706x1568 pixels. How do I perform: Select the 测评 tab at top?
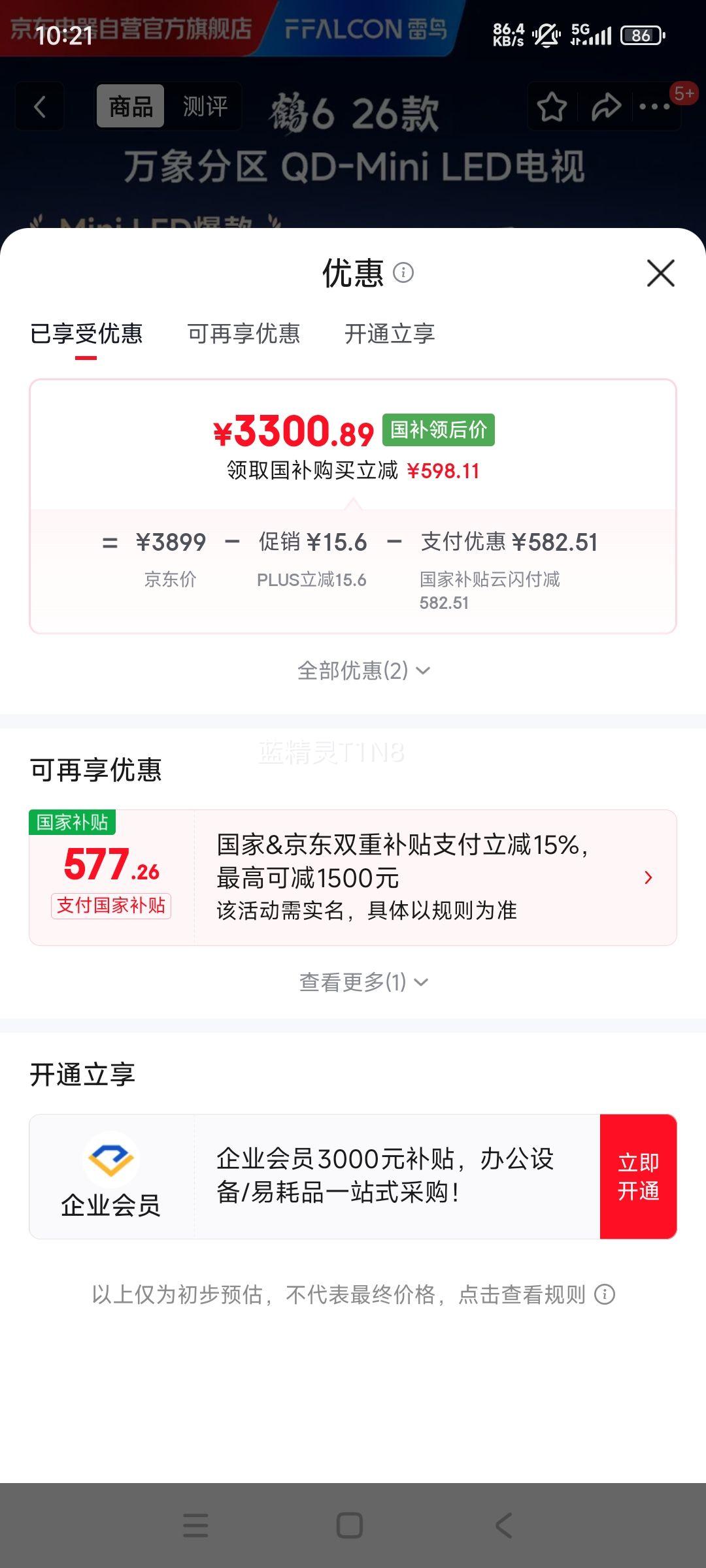point(204,106)
